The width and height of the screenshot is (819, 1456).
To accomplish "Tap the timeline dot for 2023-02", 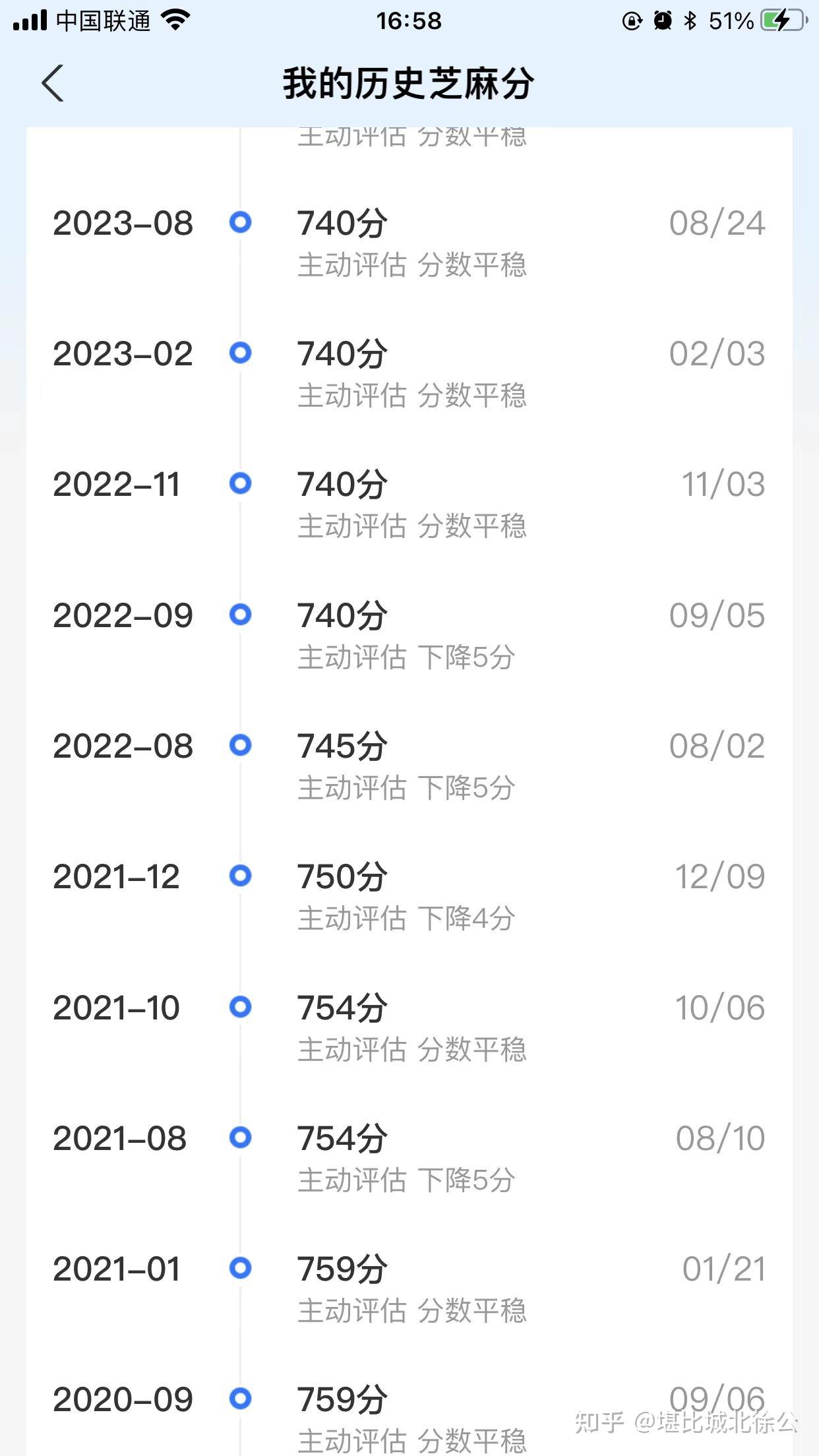I will (x=241, y=353).
